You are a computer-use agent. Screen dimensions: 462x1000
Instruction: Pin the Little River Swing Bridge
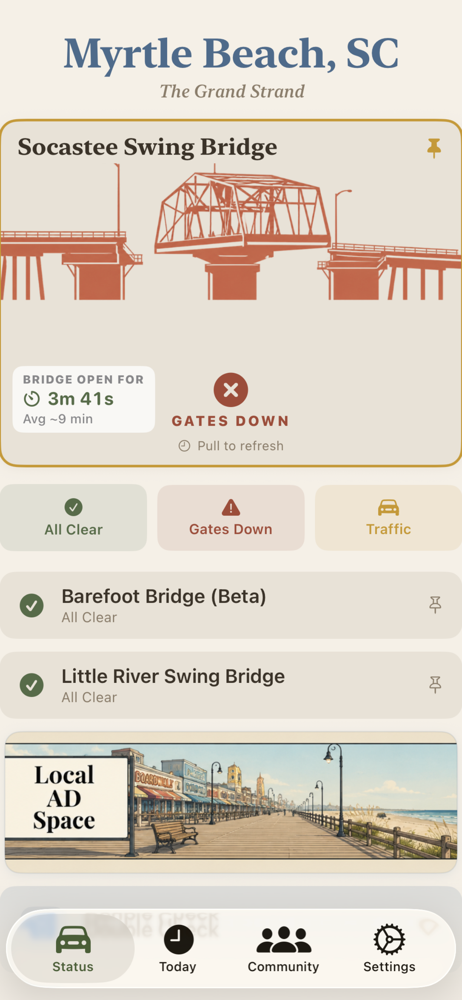pyautogui.click(x=435, y=685)
